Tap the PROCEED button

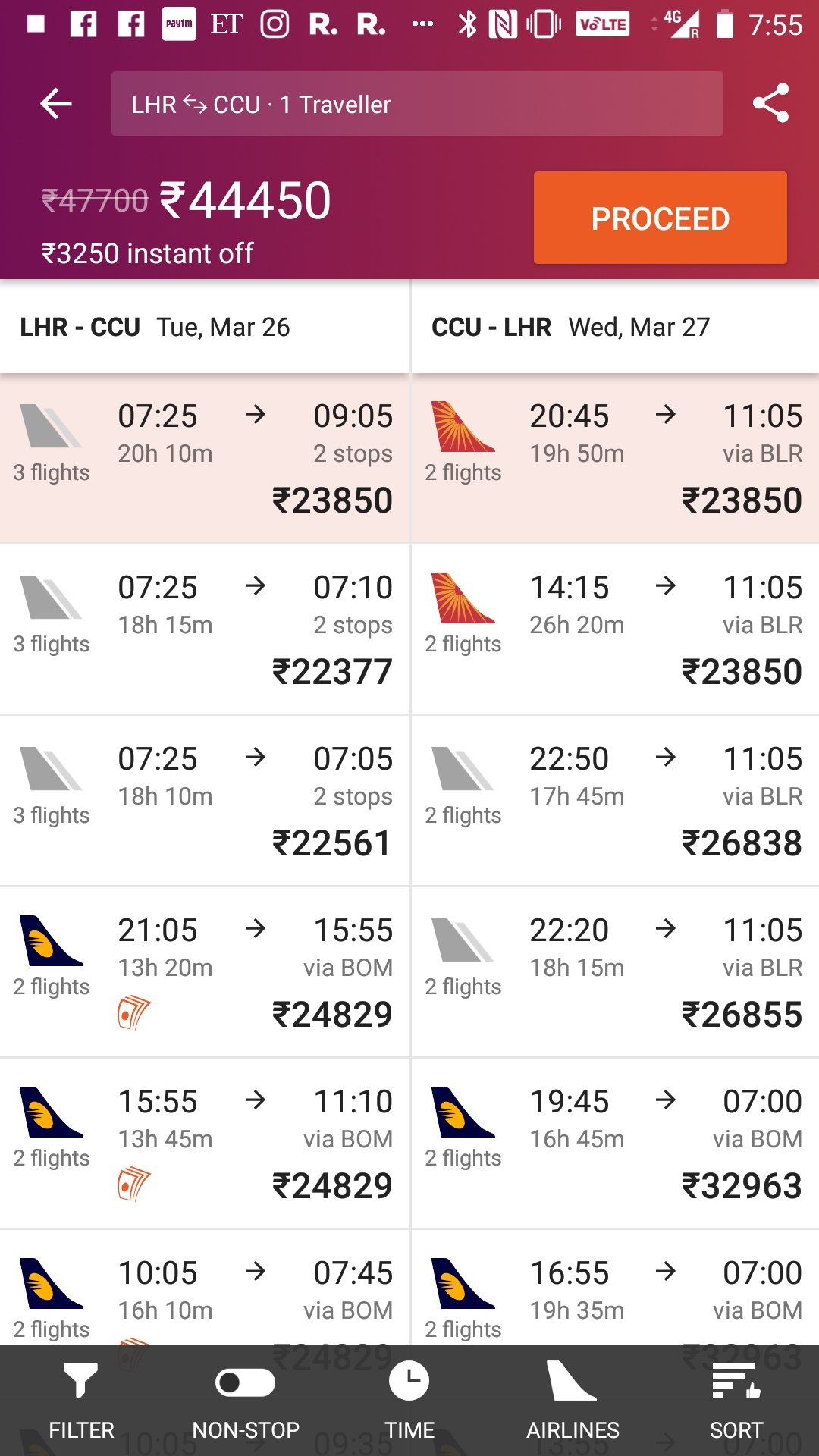point(660,218)
